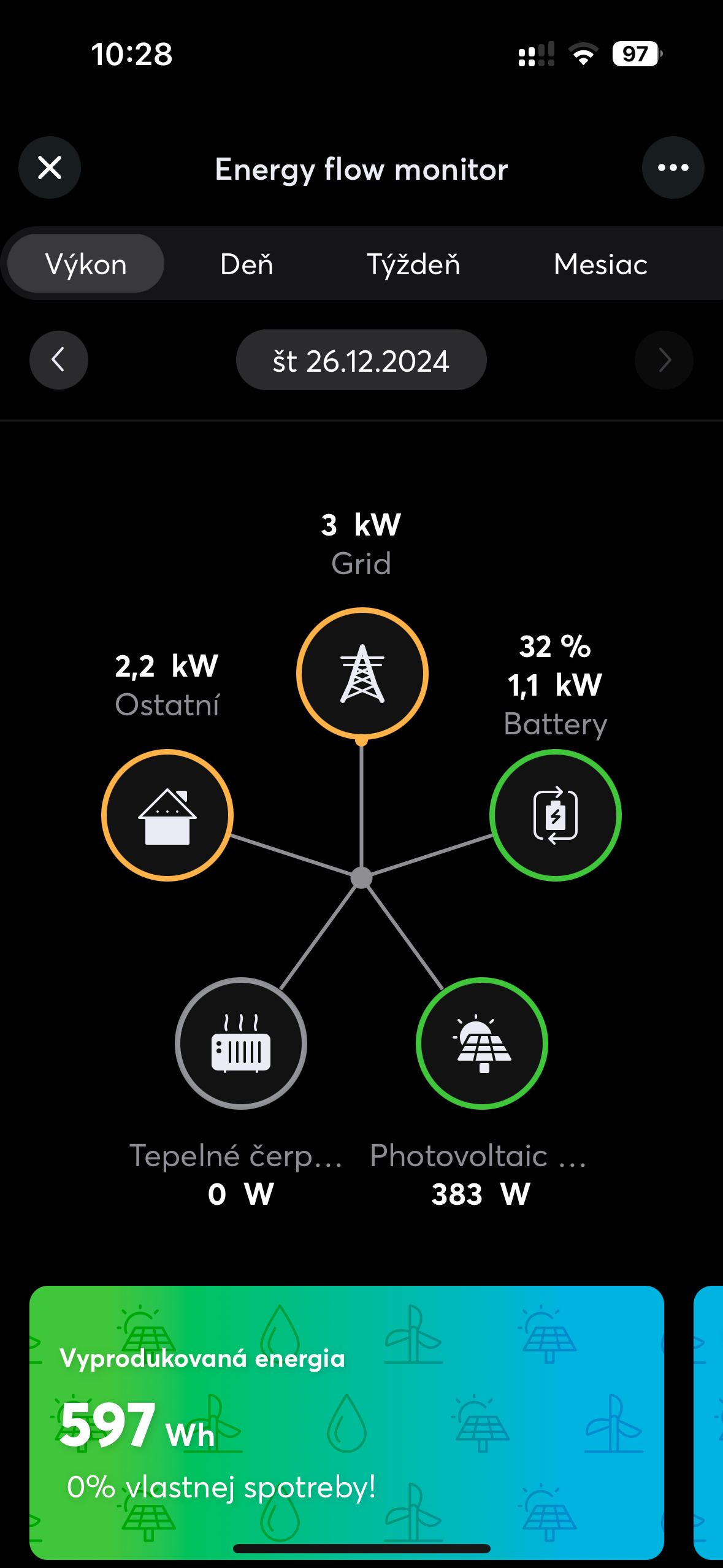723x1568 pixels.
Task: Open the Vyprodukovaná energia card
Action: click(x=346, y=1422)
